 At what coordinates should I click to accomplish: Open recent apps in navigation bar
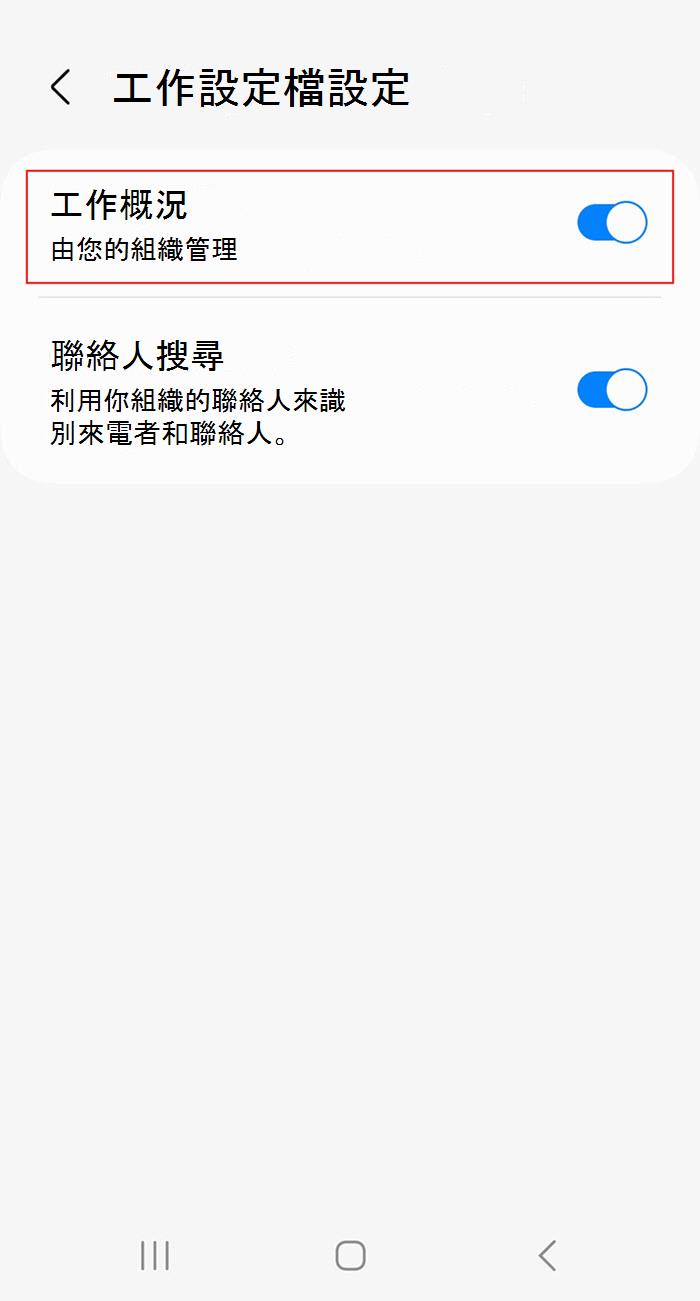point(155,1255)
